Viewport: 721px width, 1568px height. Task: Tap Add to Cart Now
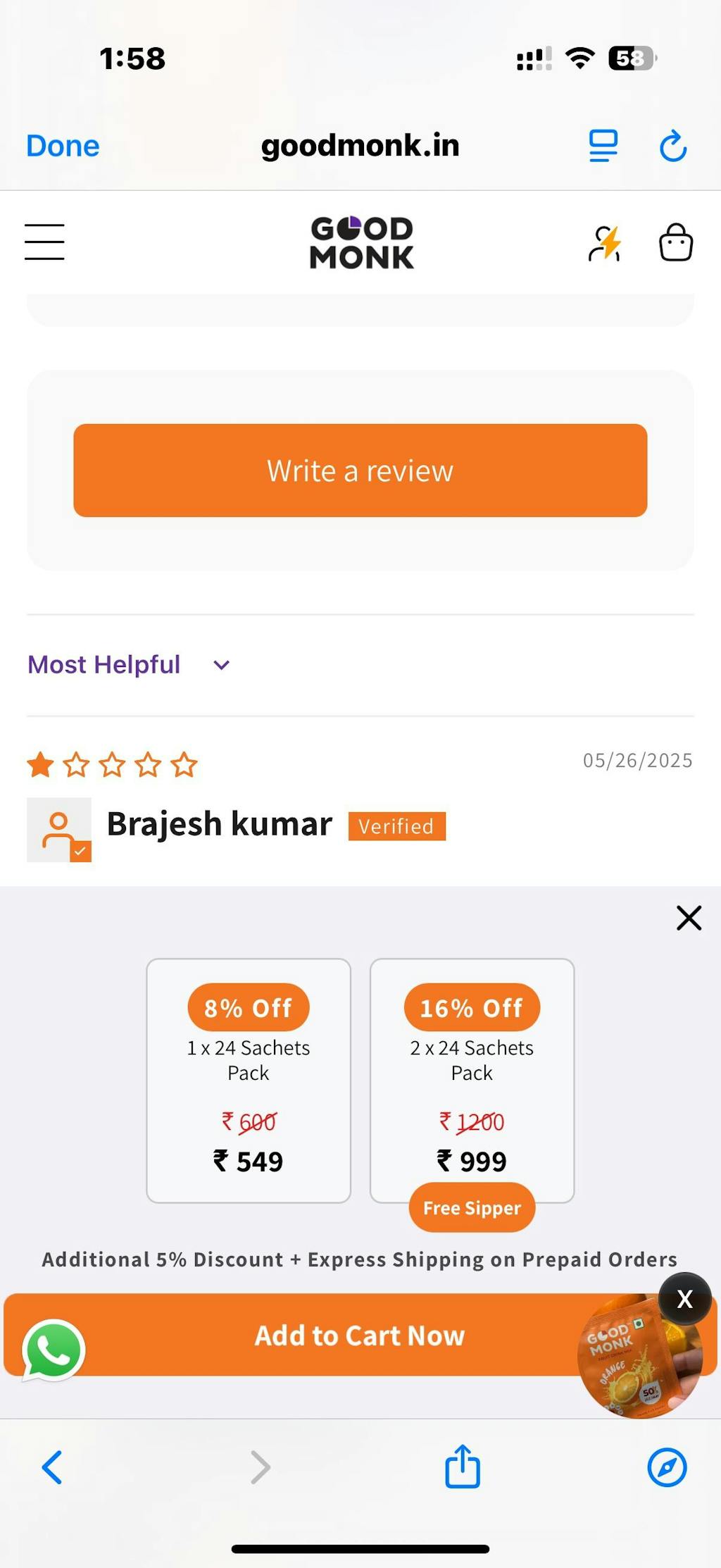(360, 1335)
